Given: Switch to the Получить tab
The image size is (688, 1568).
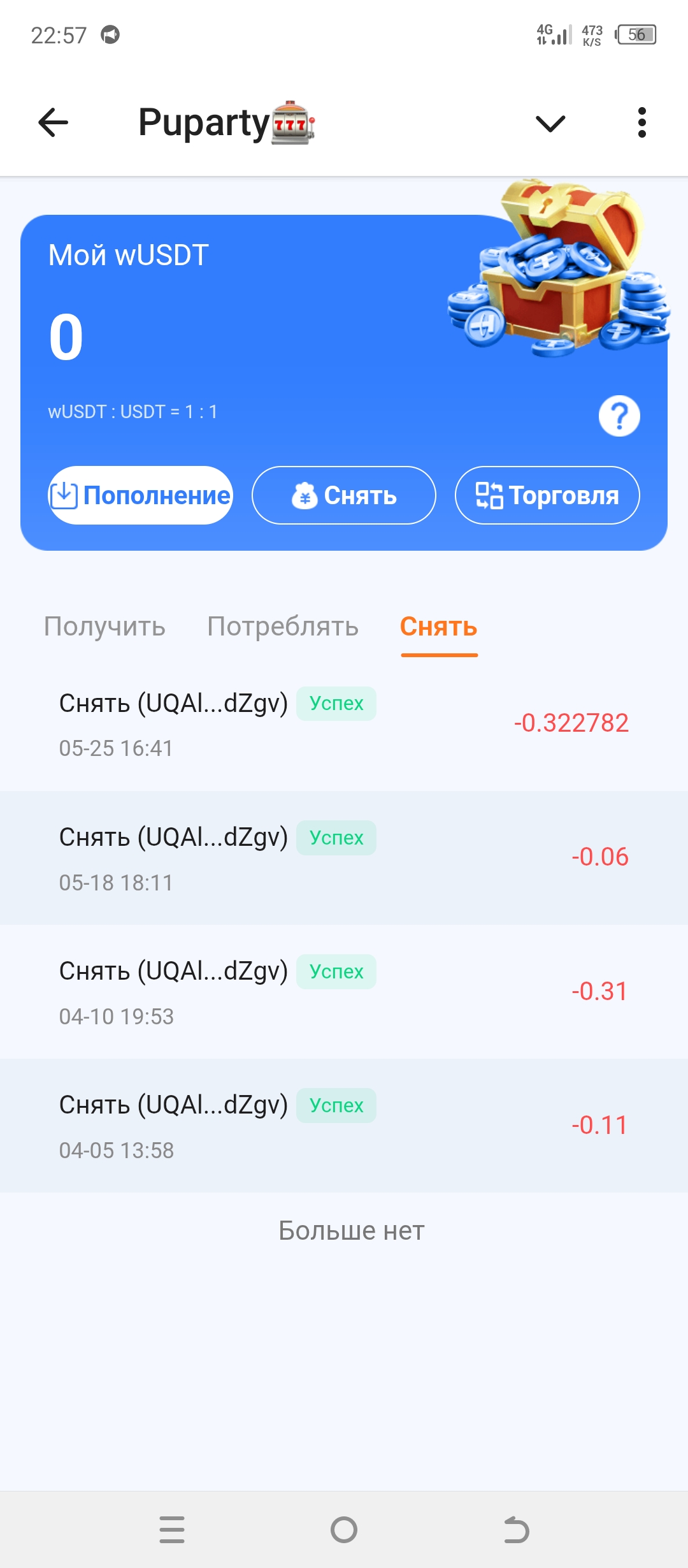Looking at the screenshot, I should (x=104, y=627).
